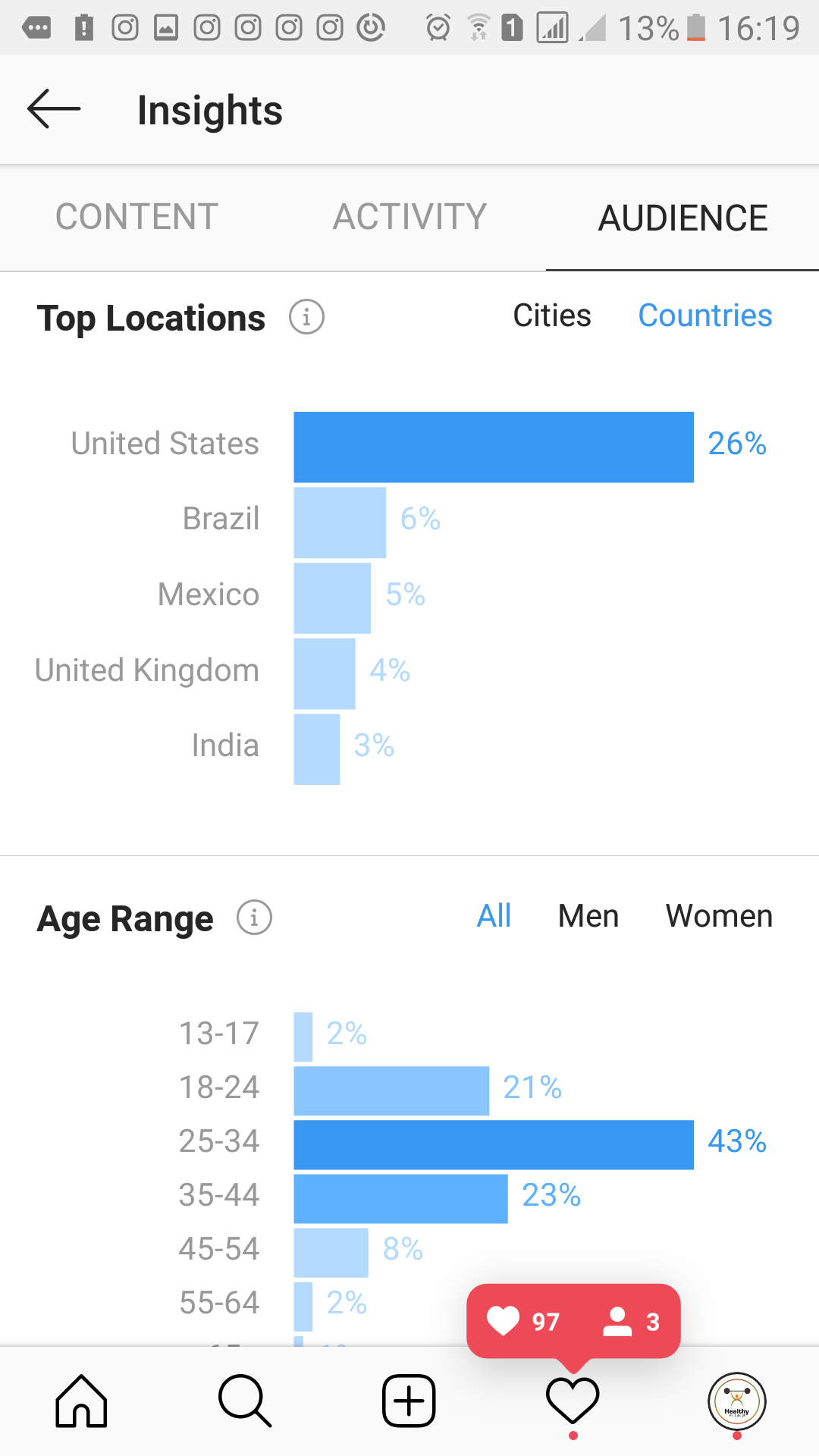Select the Audience tab

682,218
